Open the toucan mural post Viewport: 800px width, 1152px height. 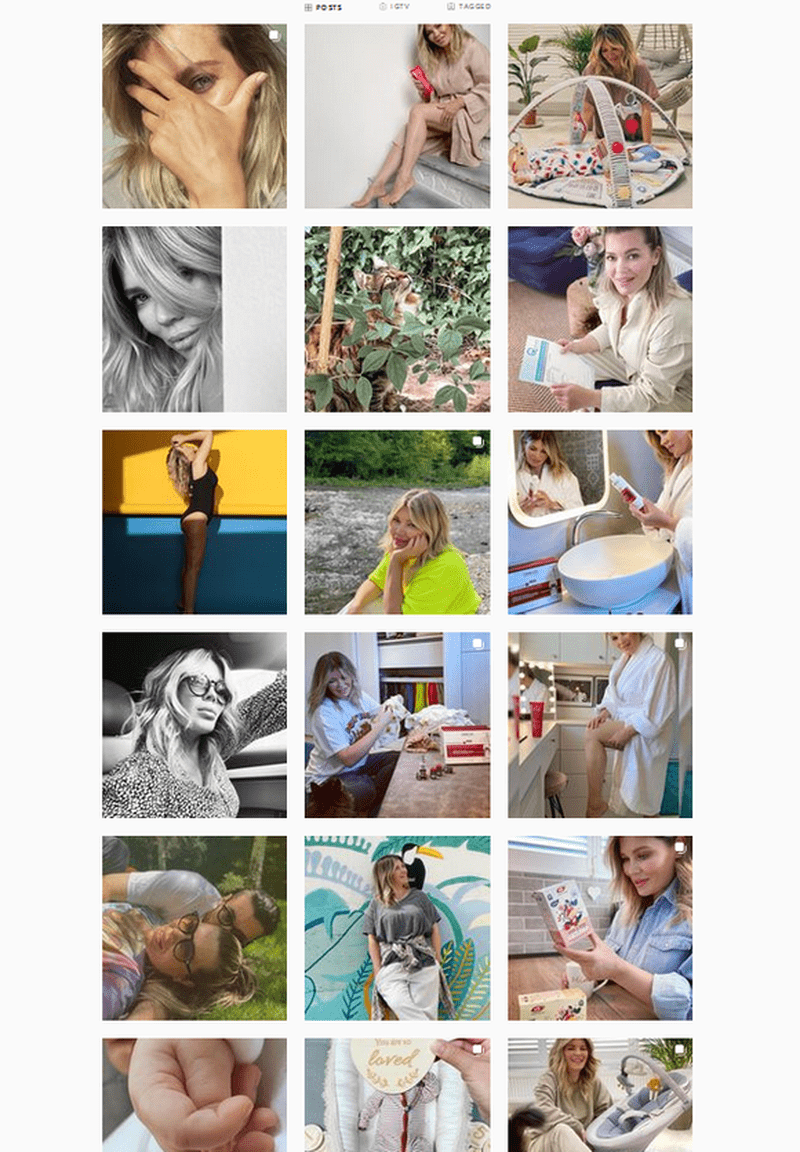pos(397,928)
